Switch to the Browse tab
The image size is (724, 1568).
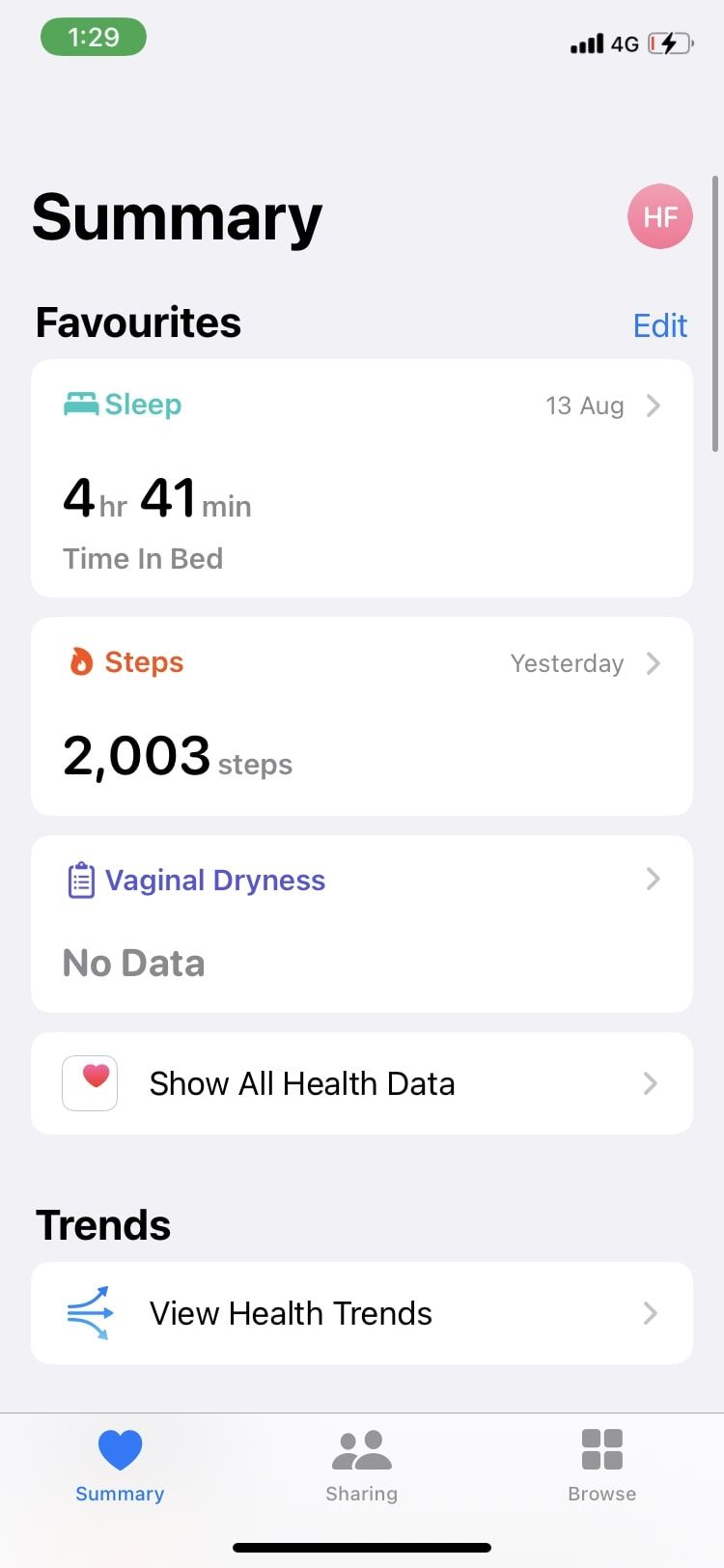pyautogui.click(x=601, y=1466)
